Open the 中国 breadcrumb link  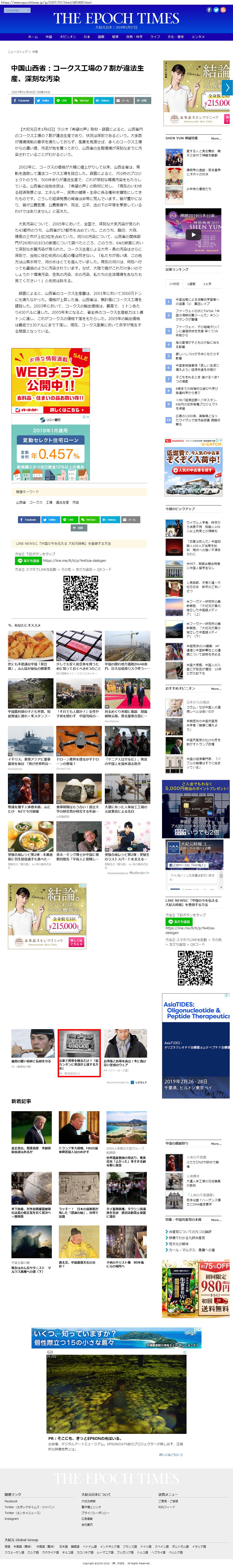point(35,52)
